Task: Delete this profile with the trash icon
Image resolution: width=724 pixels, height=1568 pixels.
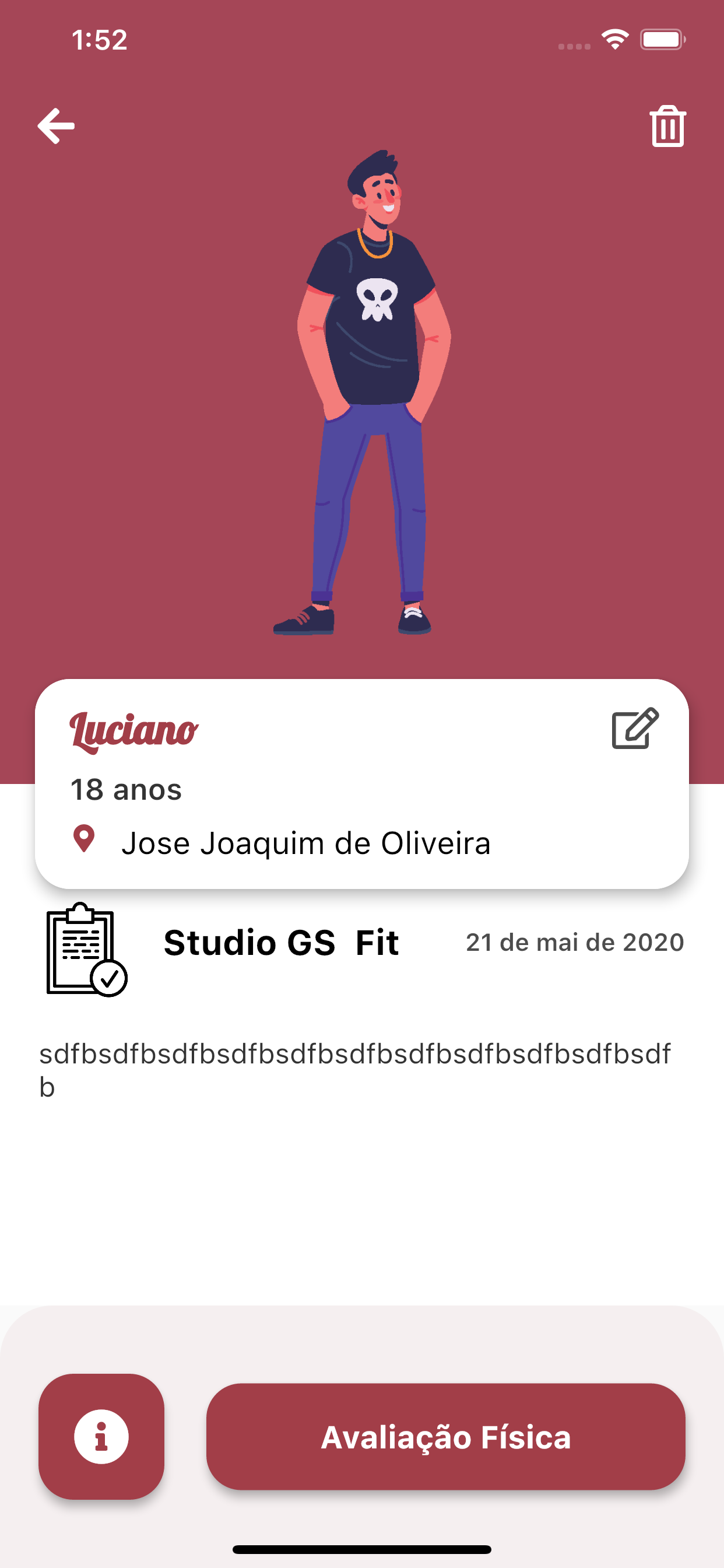Action: click(x=667, y=126)
